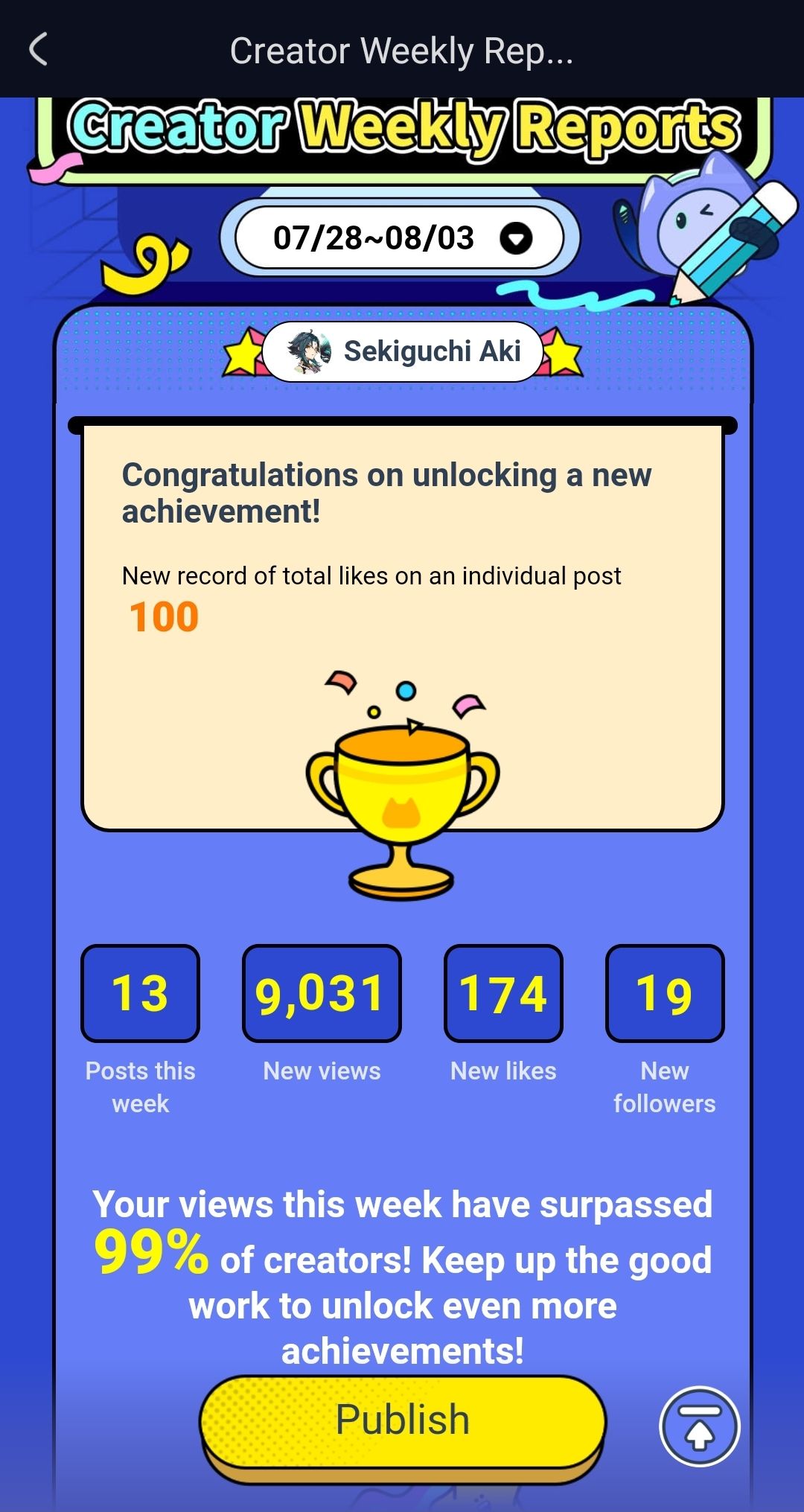Image resolution: width=804 pixels, height=1512 pixels.
Task: Jump back to top with arrow button
Action: (699, 1426)
